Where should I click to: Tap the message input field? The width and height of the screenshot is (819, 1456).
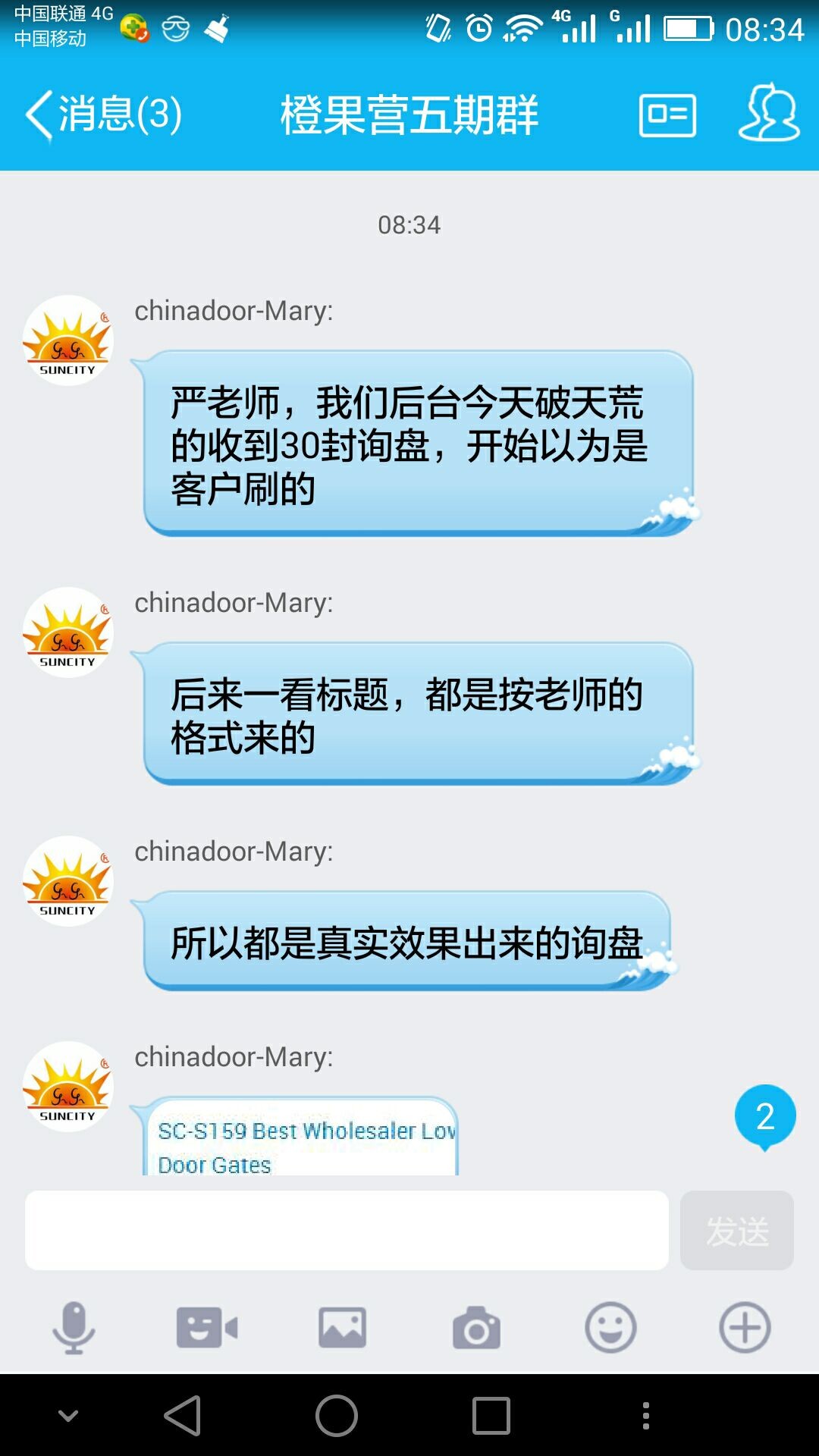tap(347, 1230)
